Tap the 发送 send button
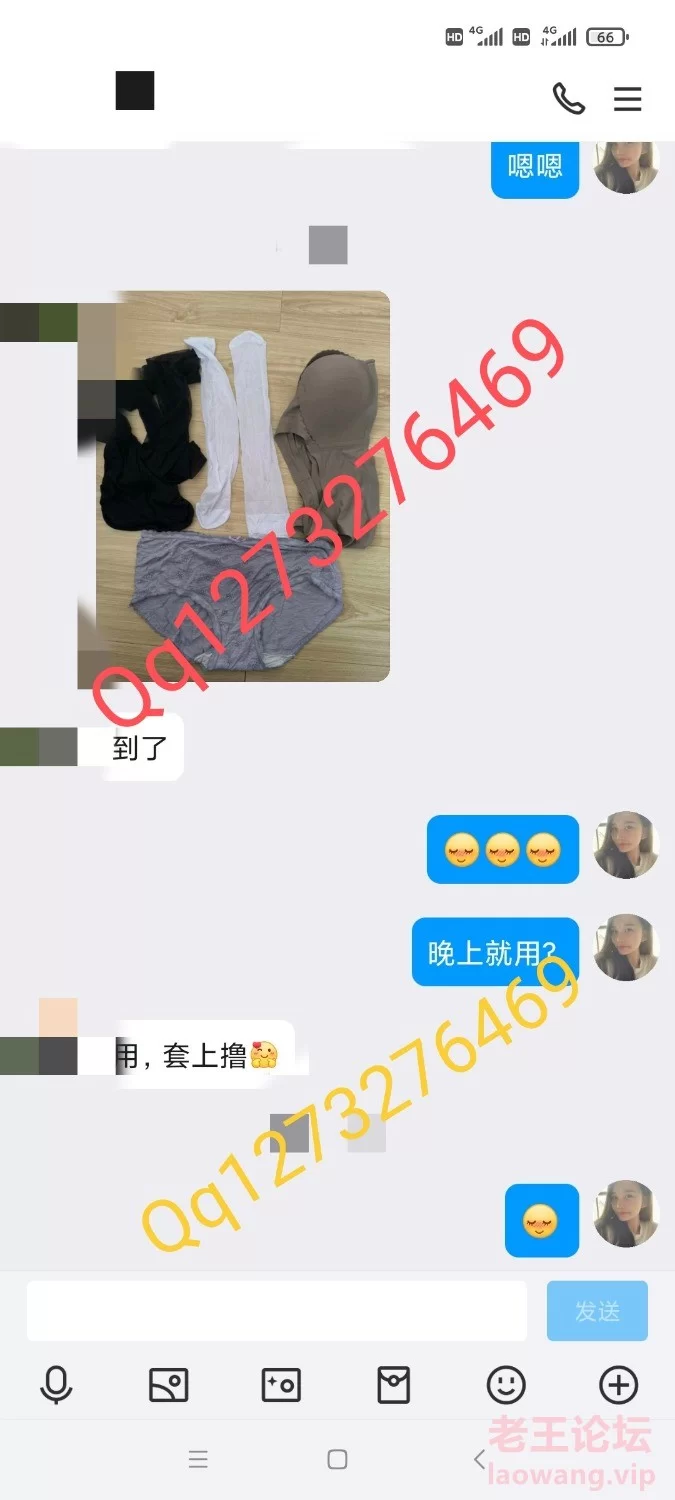Screen dimensions: 675x1500 [597, 1310]
